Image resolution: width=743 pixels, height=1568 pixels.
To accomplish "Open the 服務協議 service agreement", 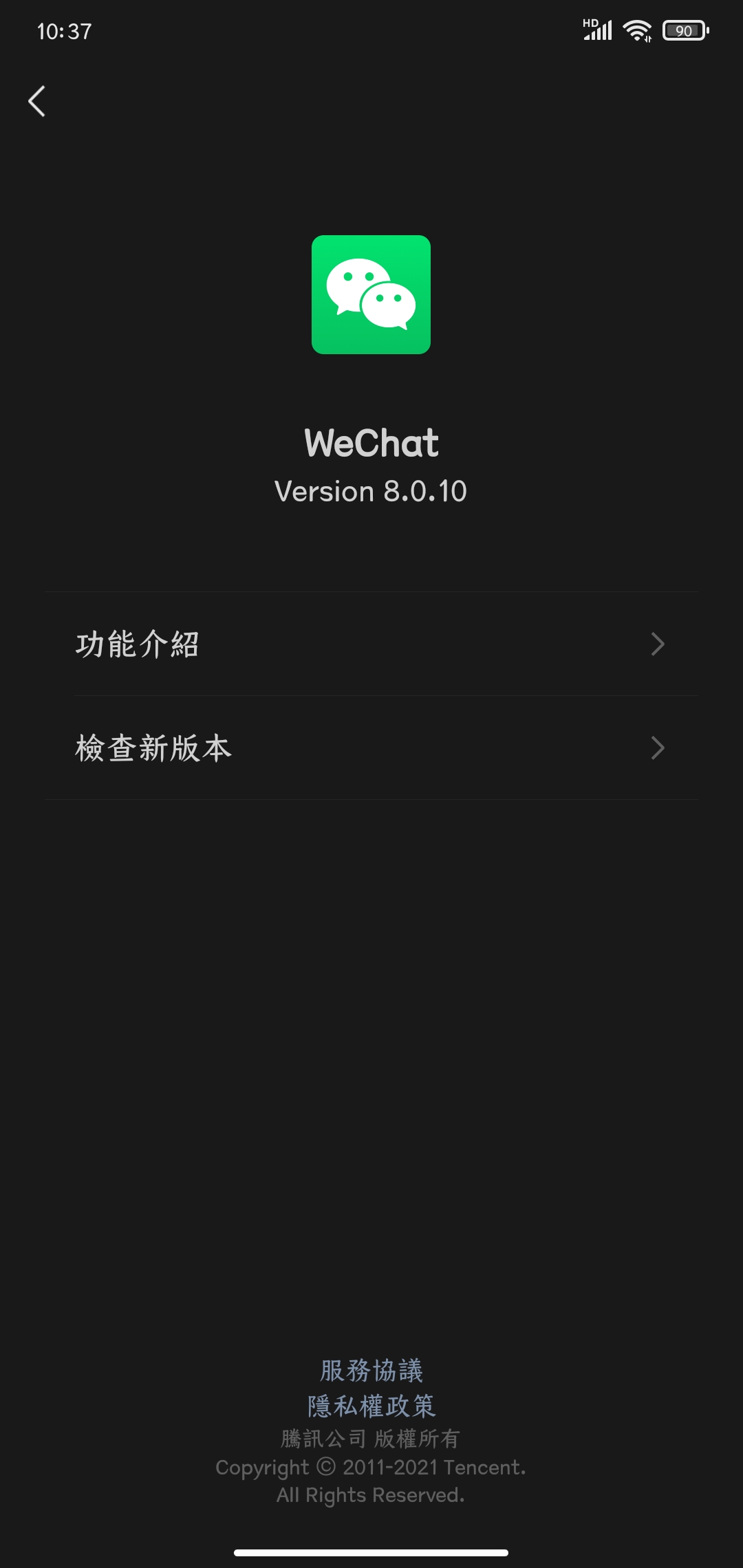I will coord(371,1369).
